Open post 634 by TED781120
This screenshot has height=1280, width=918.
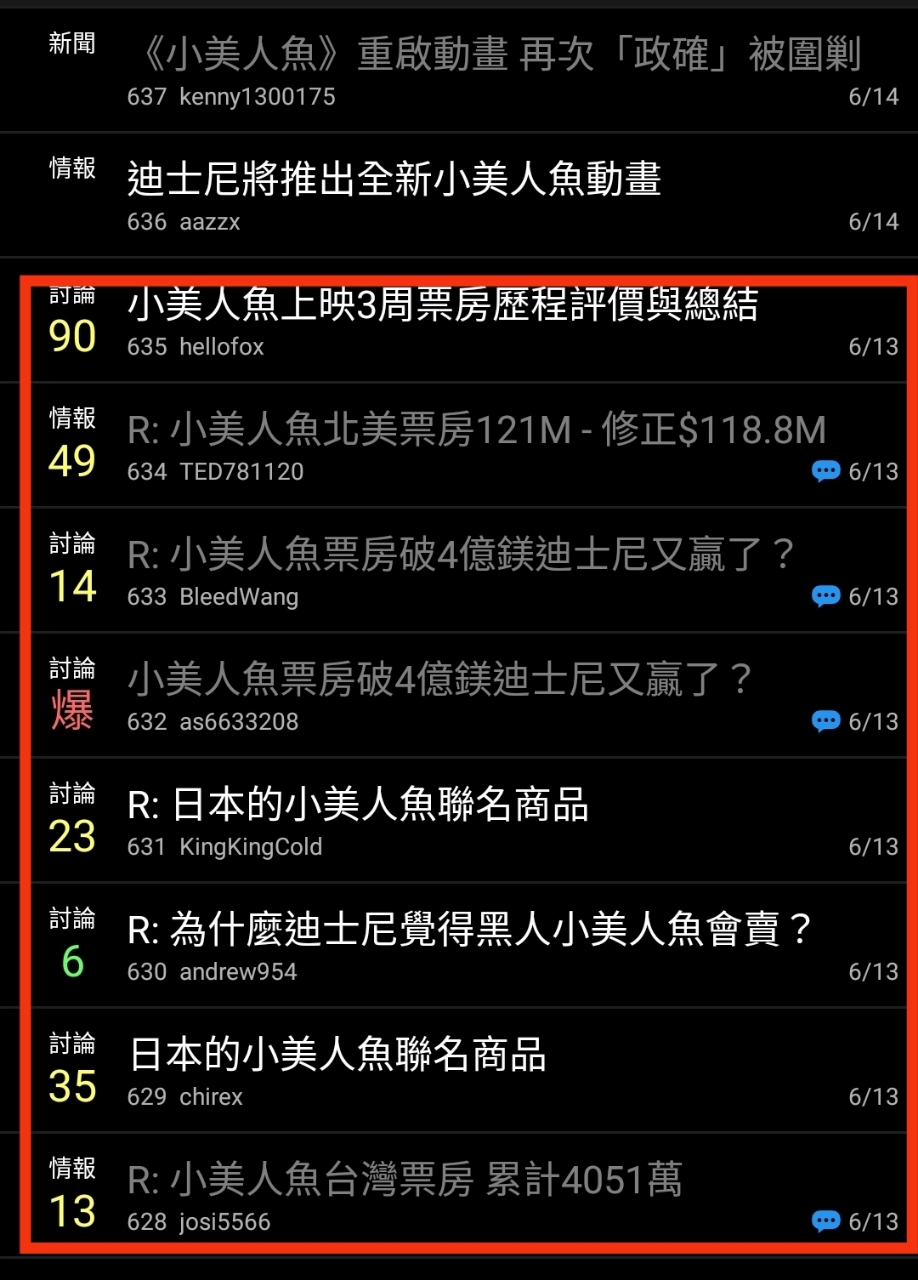pos(477,431)
